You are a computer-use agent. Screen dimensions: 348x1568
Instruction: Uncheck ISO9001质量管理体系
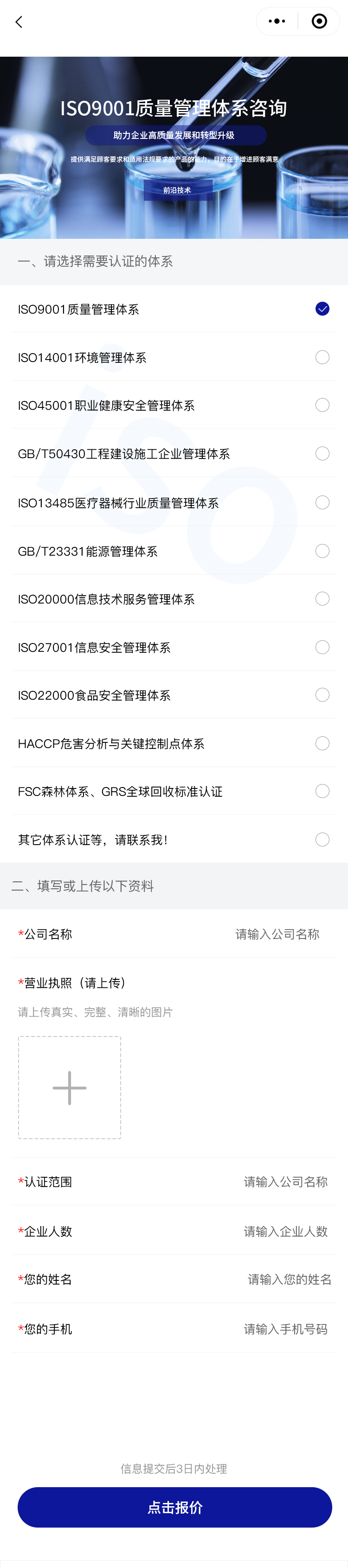point(322,308)
